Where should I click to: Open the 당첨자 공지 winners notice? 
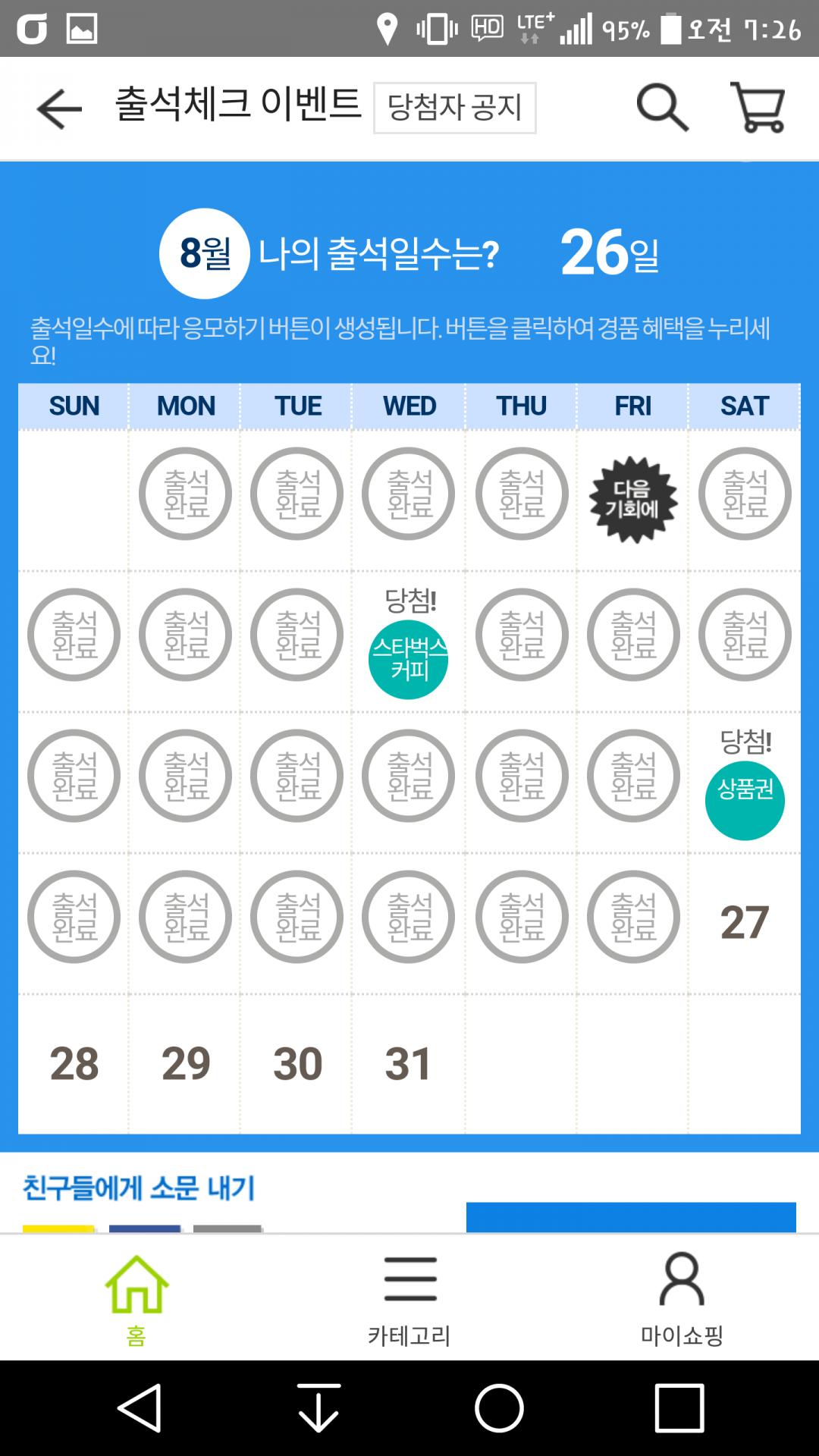coord(454,108)
